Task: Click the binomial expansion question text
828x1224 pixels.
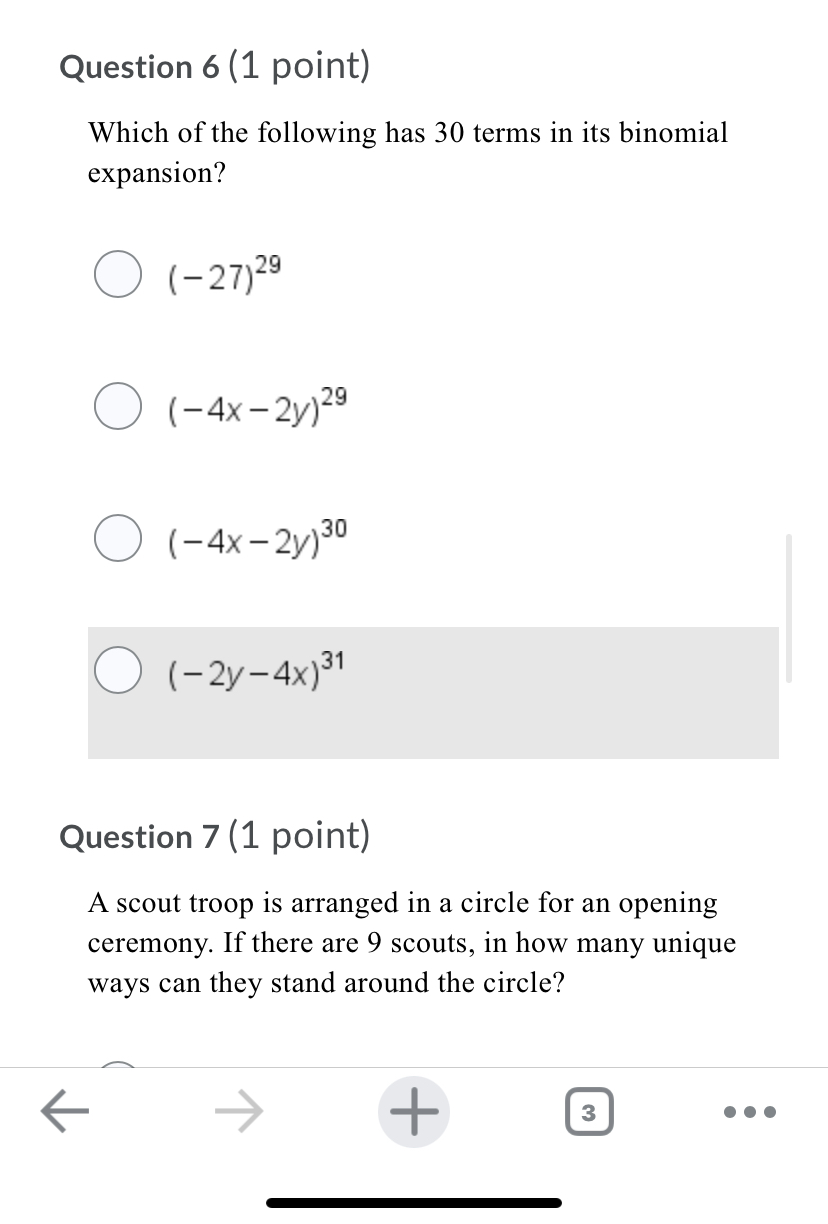Action: (x=407, y=152)
